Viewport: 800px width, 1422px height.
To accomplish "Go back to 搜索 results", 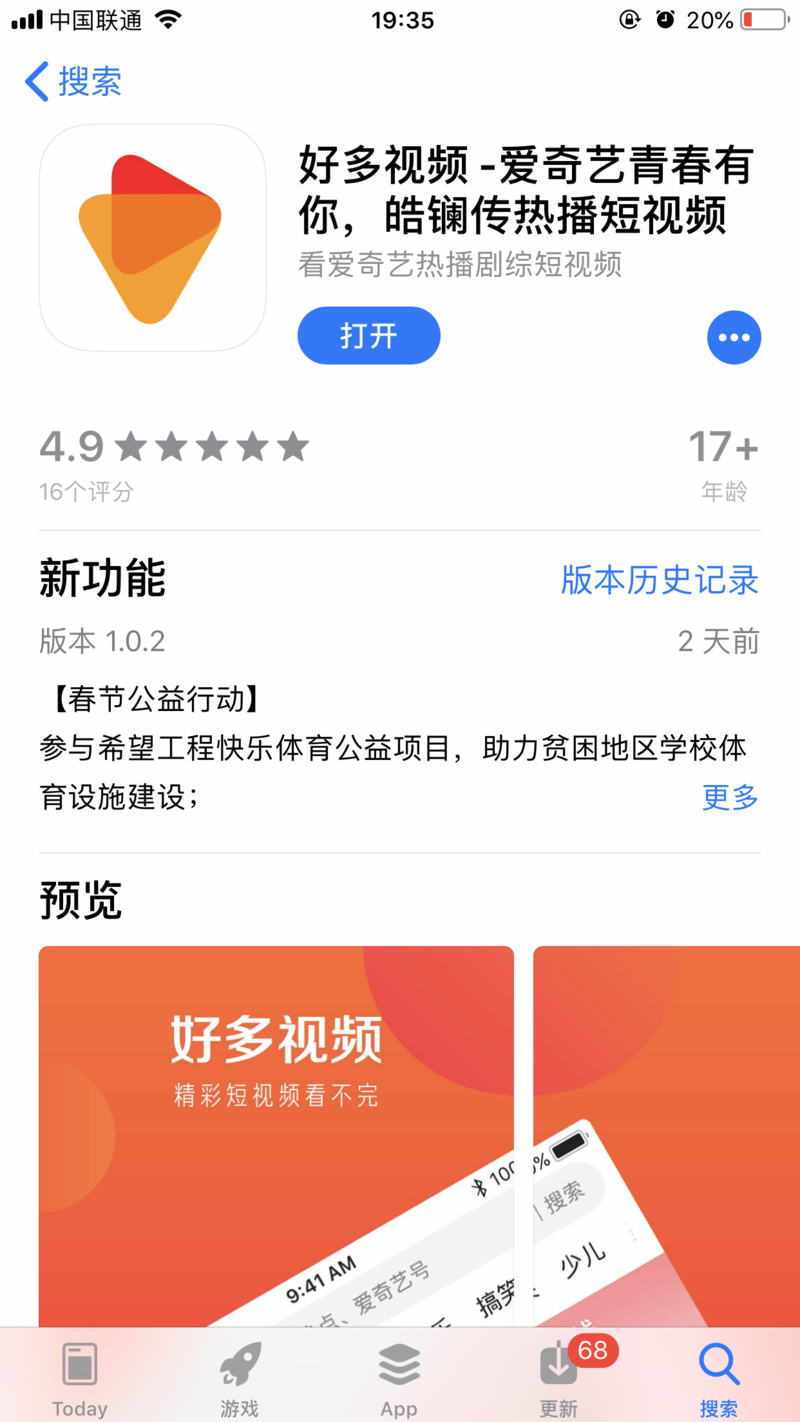I will (73, 81).
